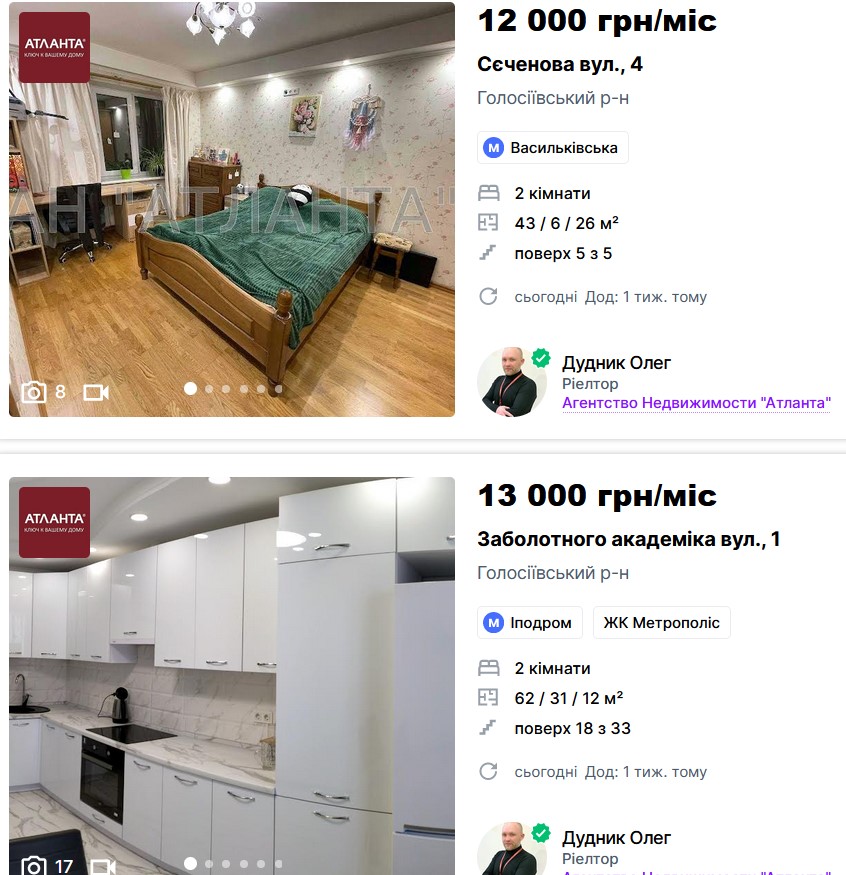Open the Заболотного академіка вул., 1 kitchen photo
The image size is (846, 875).
coord(232,680)
